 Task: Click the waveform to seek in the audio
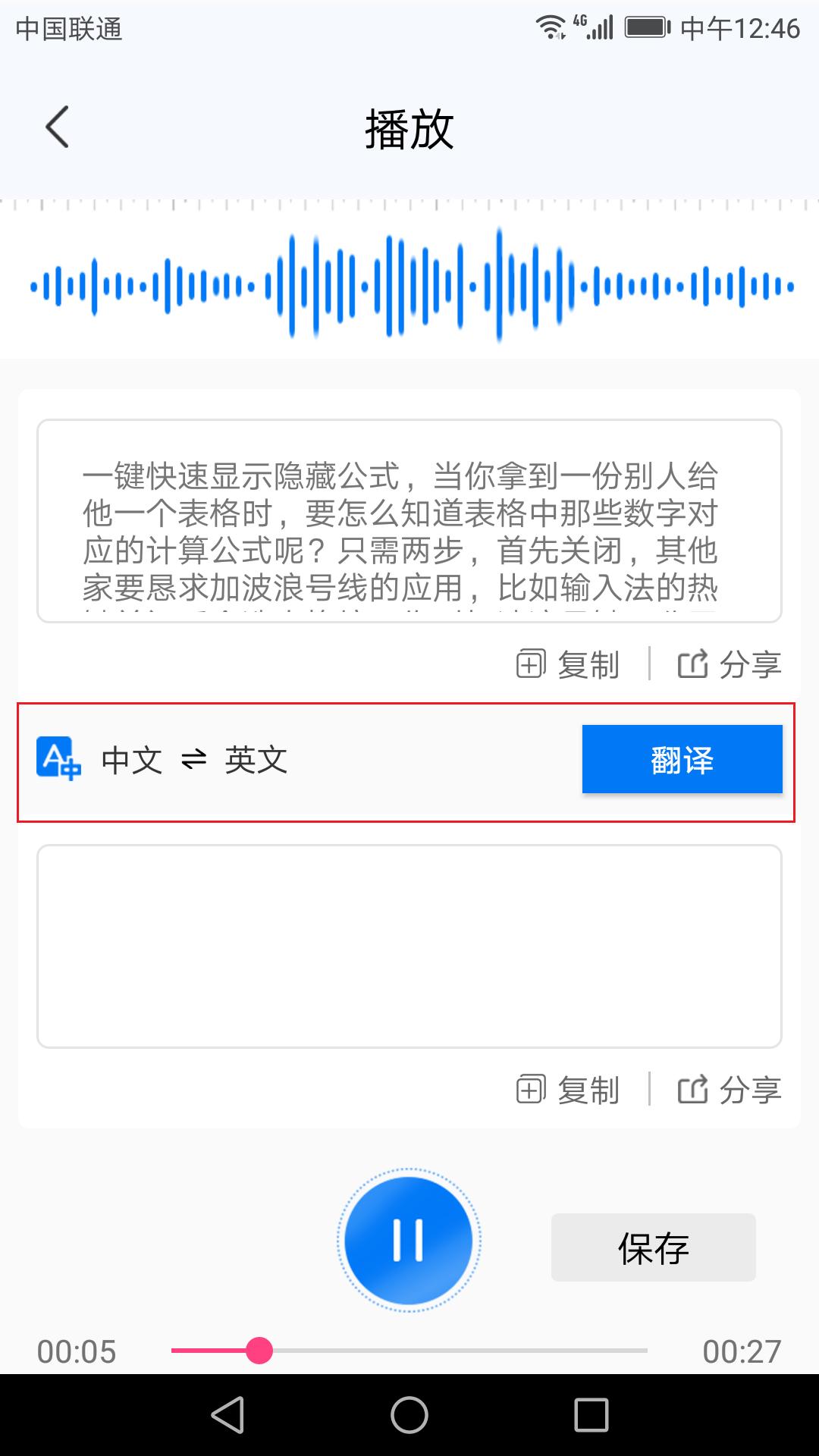tap(409, 284)
